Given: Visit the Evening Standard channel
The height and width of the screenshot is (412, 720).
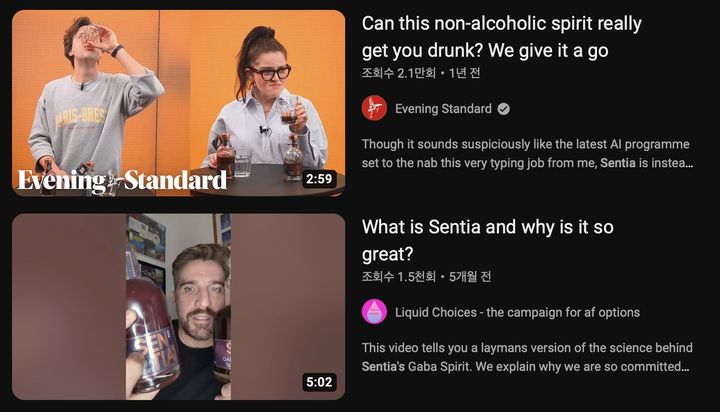Looking at the screenshot, I should click(x=443, y=108).
